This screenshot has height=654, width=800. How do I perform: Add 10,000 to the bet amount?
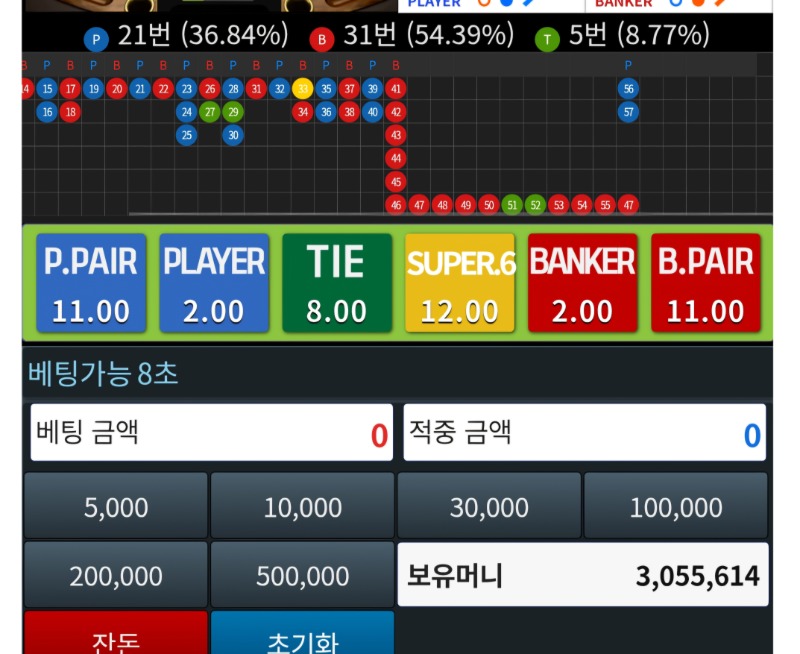[302, 507]
